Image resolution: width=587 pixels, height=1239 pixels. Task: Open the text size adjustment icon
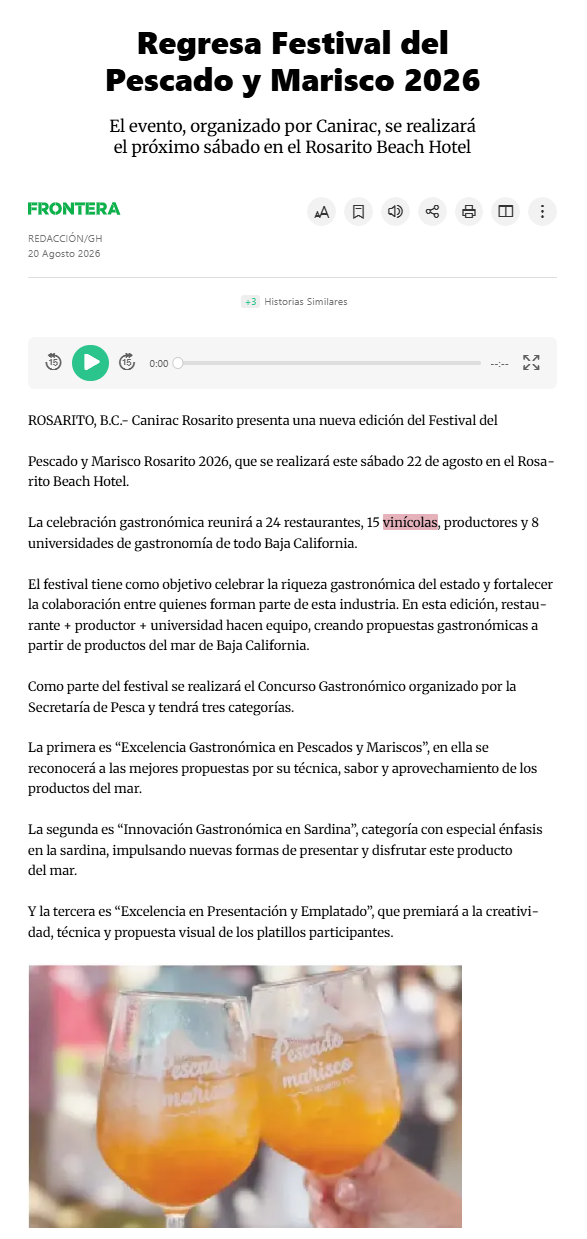point(321,212)
